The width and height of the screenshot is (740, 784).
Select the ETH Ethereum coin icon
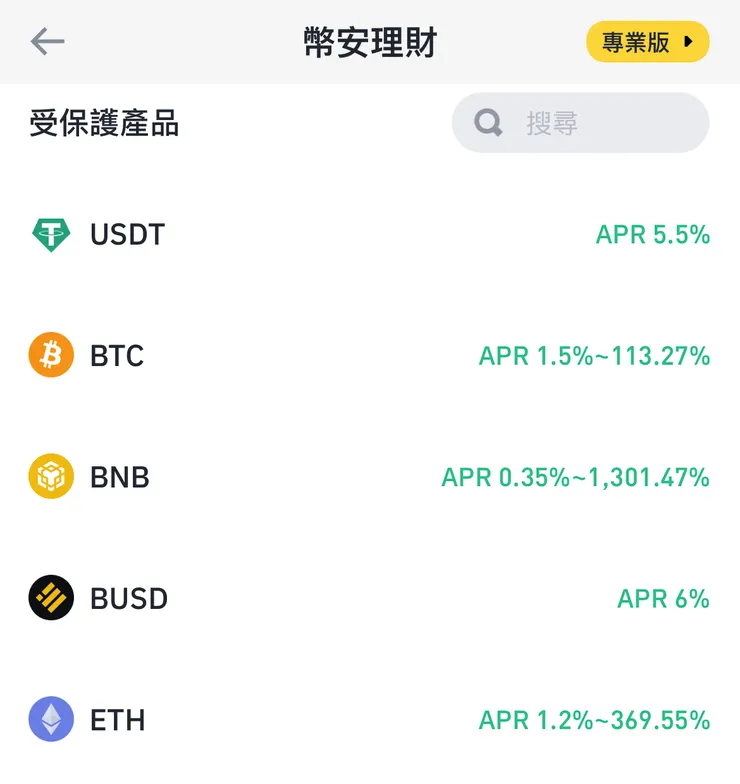coord(49,719)
